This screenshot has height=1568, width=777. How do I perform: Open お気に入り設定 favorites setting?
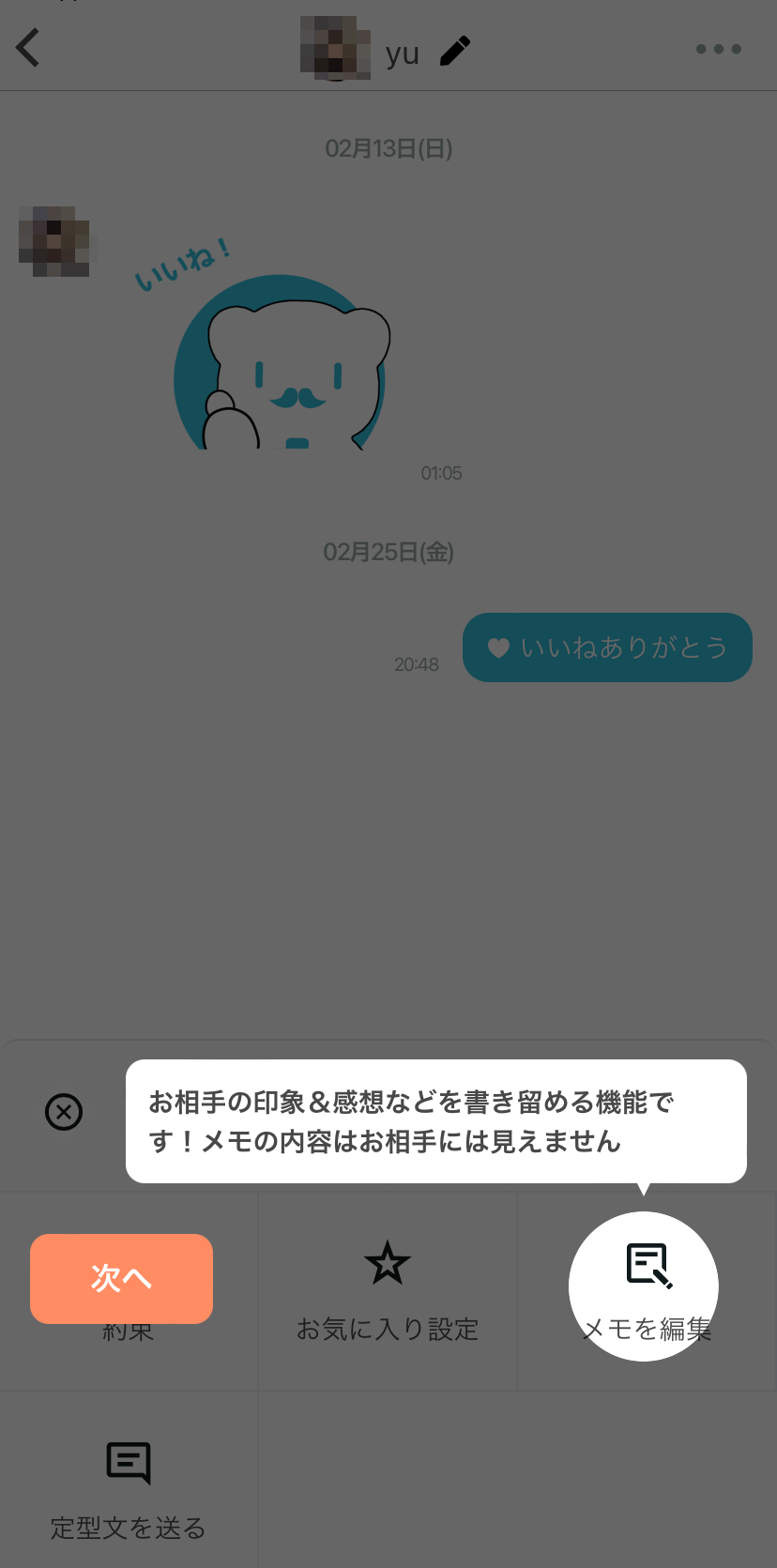388,1290
